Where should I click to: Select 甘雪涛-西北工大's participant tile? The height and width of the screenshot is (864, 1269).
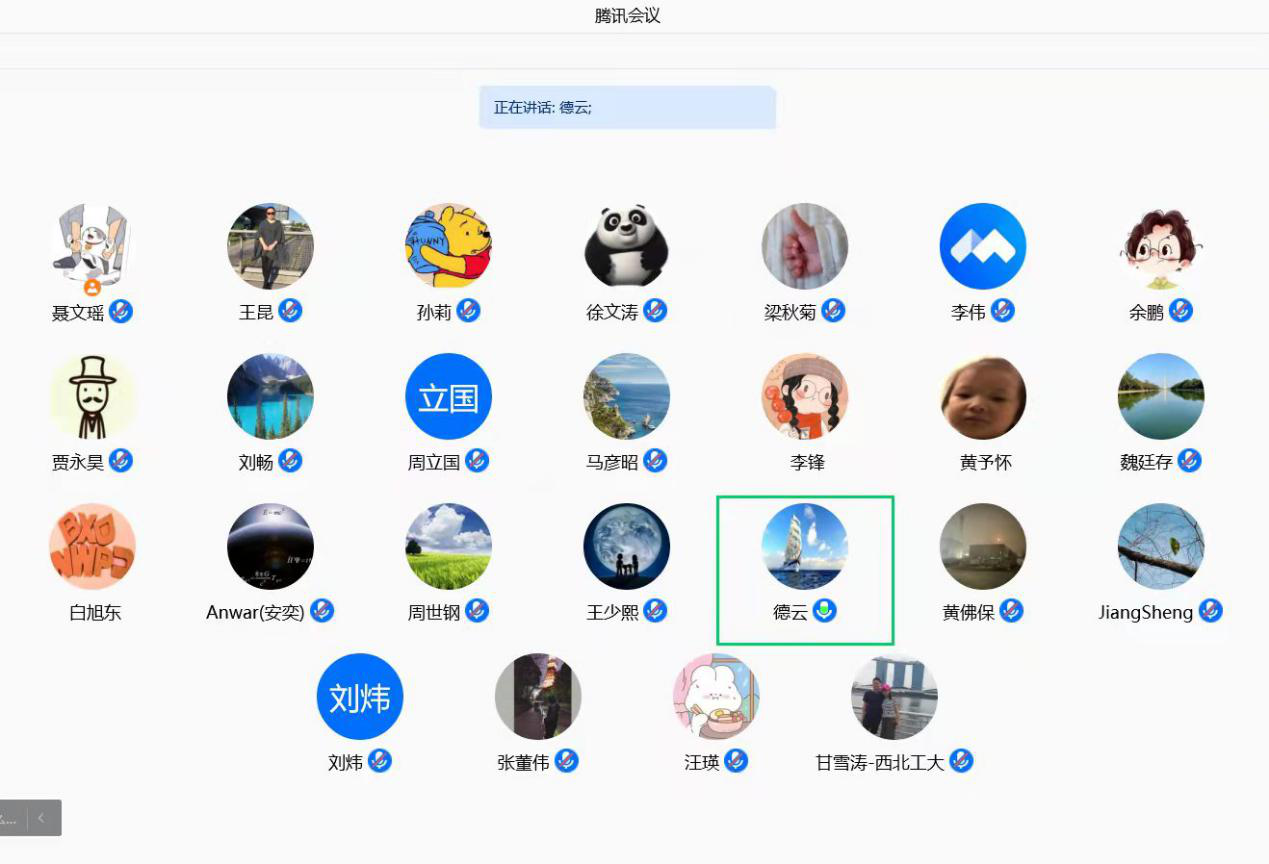(x=894, y=697)
